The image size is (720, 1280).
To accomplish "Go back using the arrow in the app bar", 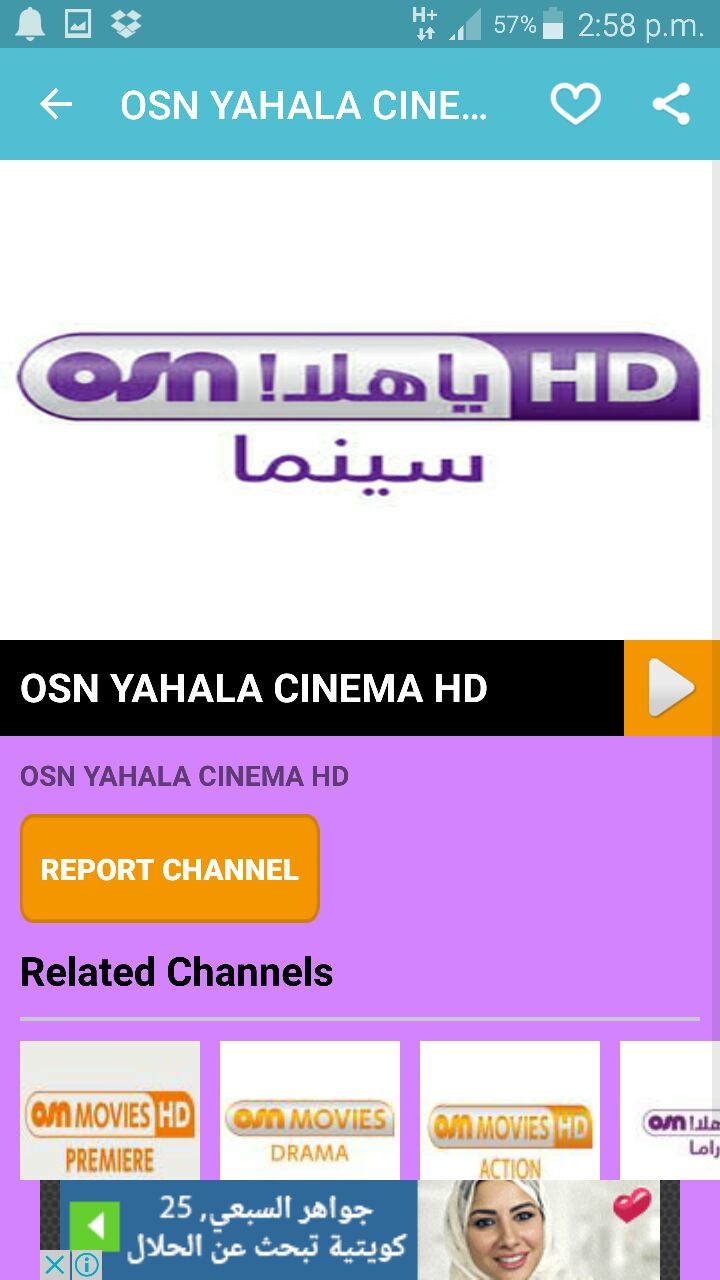I will [56, 104].
